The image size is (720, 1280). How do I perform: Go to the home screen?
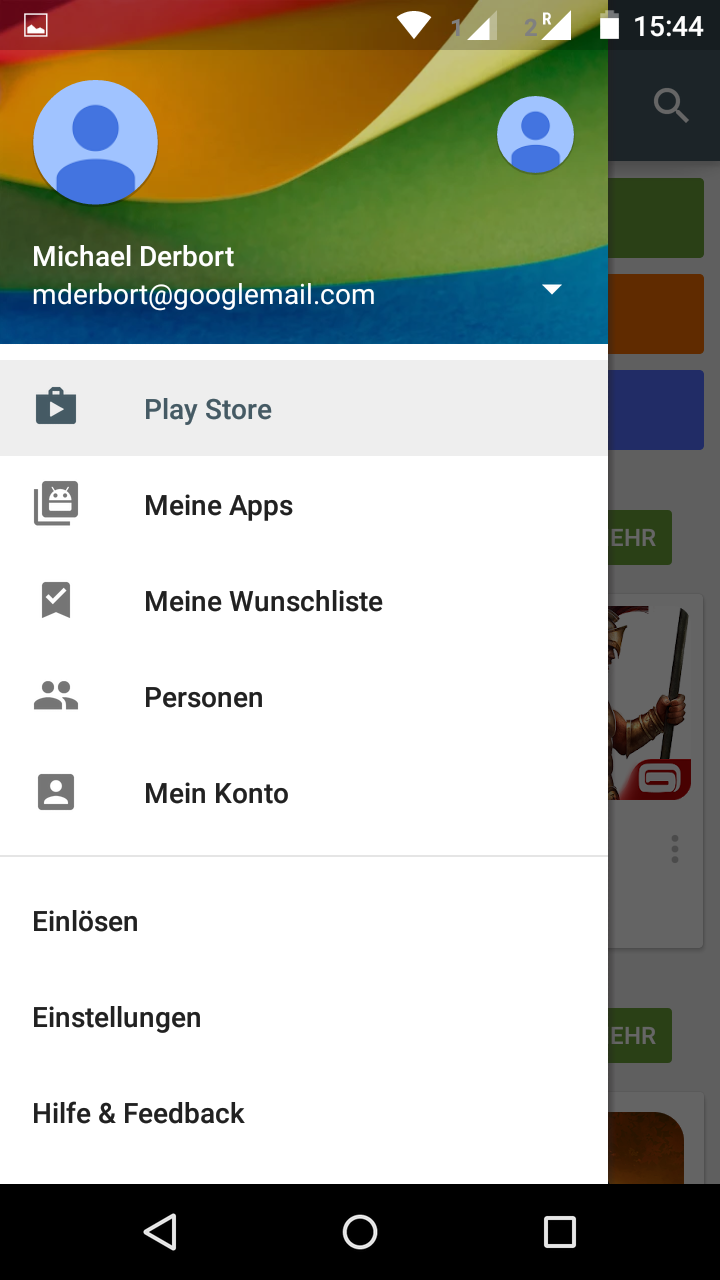click(x=360, y=1232)
